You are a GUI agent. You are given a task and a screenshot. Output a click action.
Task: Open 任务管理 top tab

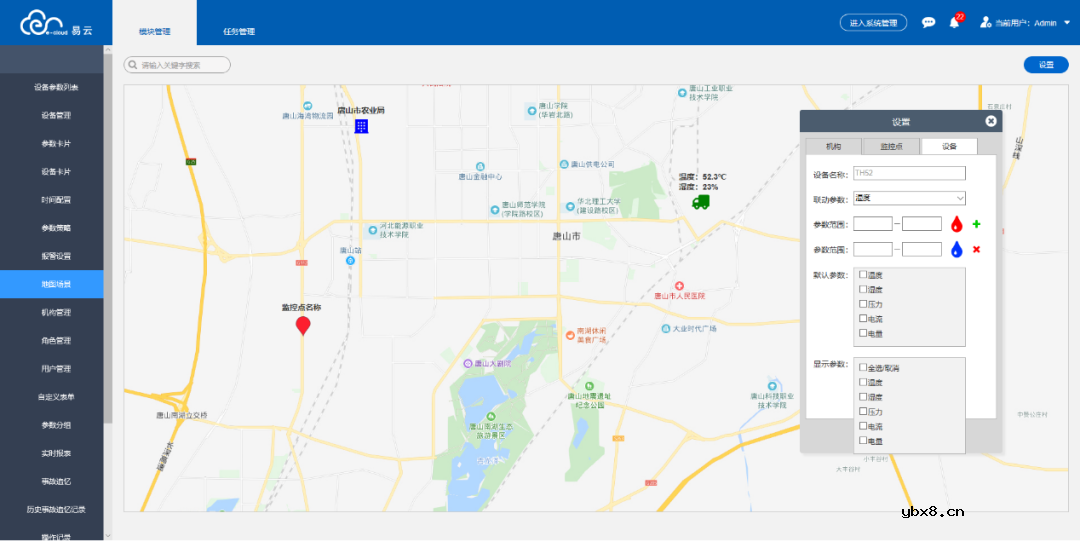coord(239,31)
